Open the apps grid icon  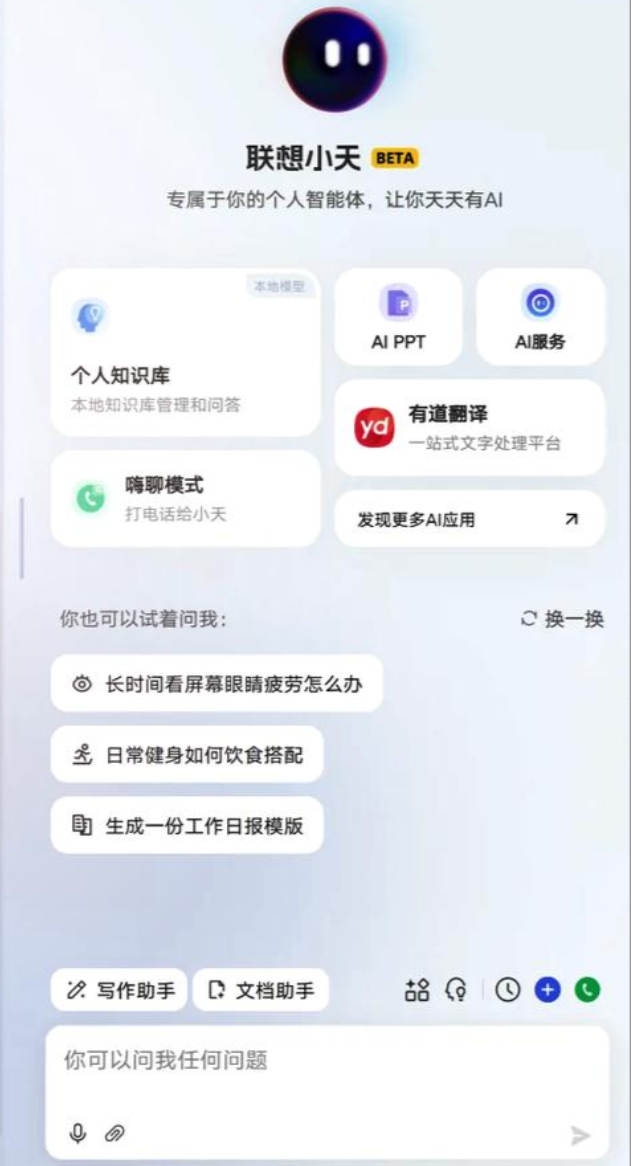(417, 990)
